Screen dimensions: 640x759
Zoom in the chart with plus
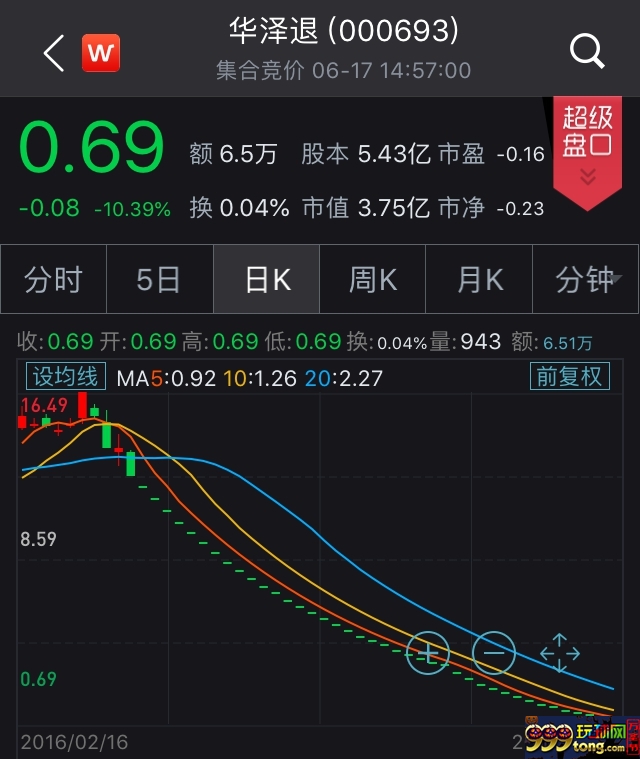pos(428,654)
